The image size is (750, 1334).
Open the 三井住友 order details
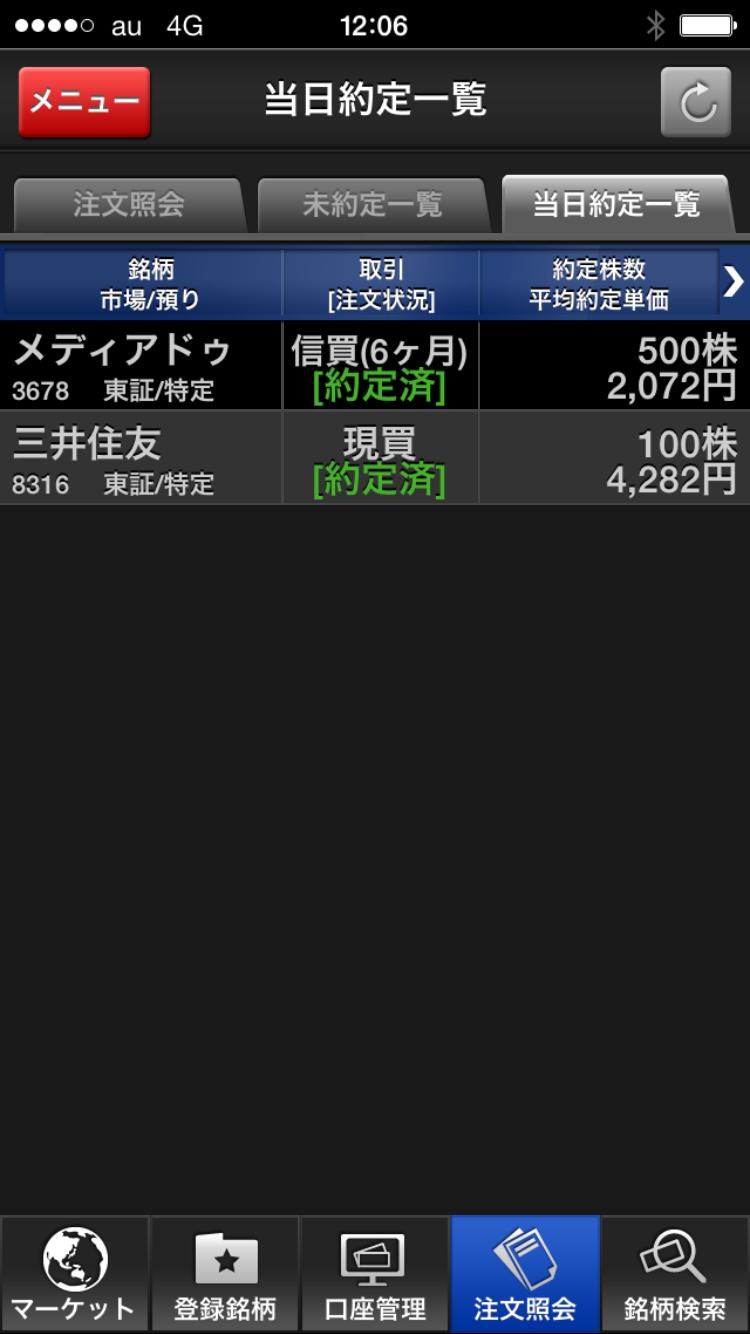click(374, 458)
